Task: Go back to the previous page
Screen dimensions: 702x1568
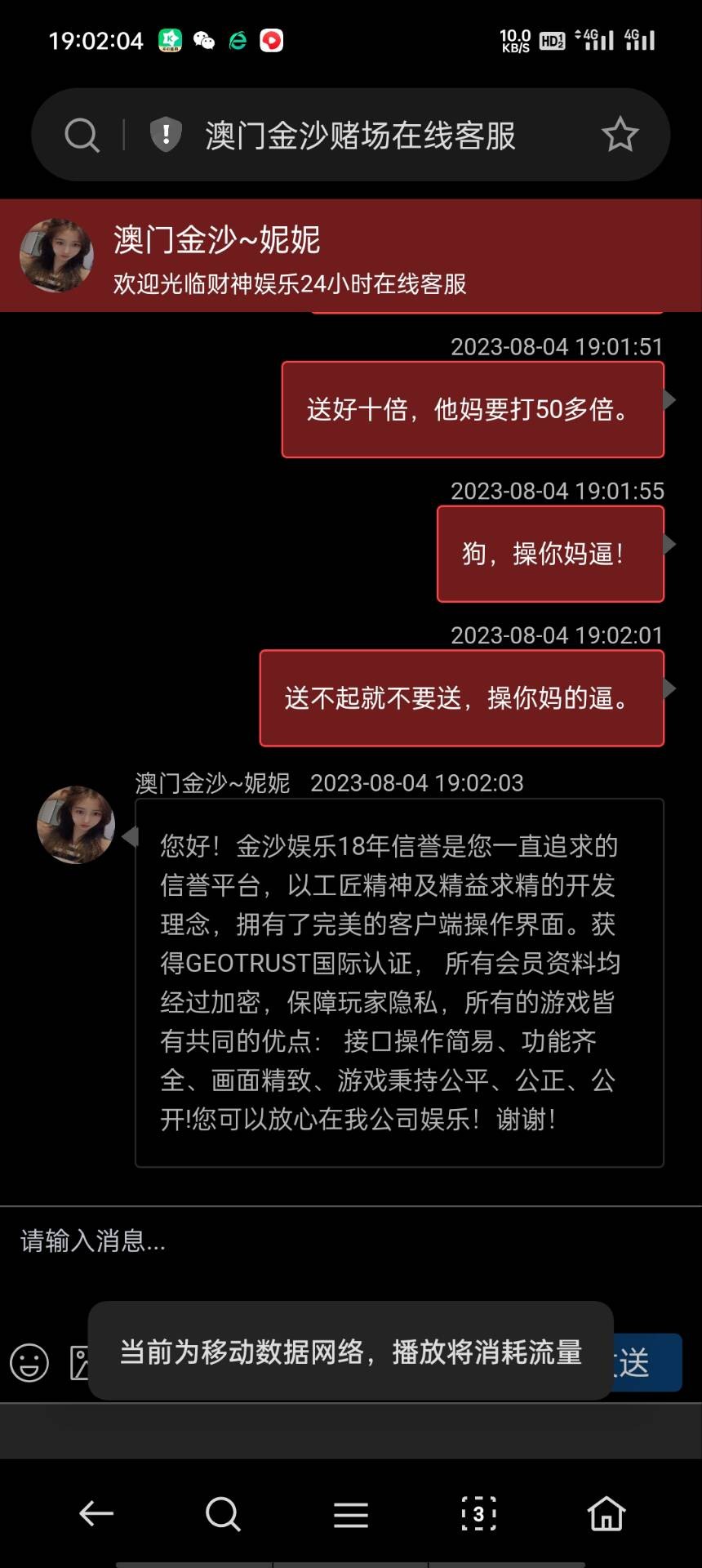Action: point(96,1513)
